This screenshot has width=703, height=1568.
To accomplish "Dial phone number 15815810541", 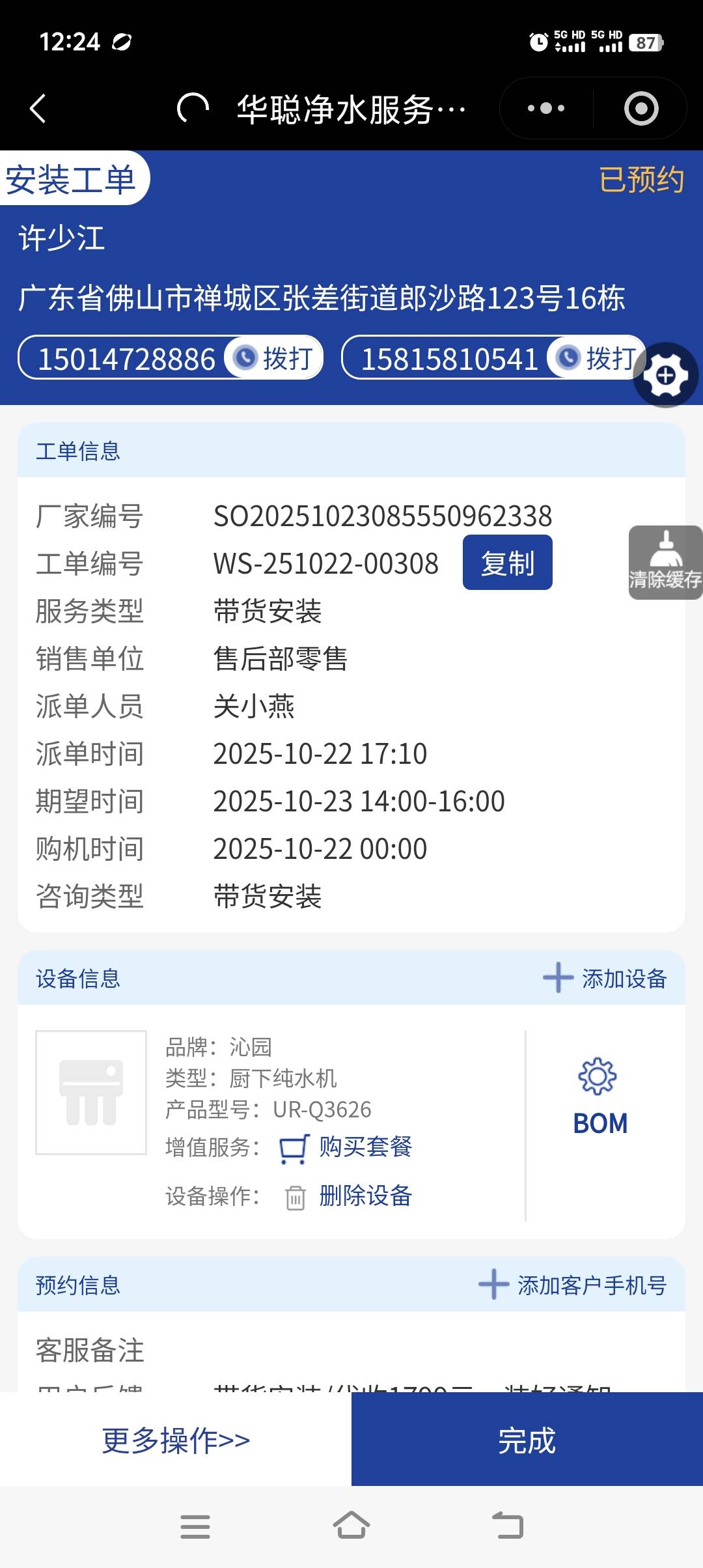I will pos(597,358).
